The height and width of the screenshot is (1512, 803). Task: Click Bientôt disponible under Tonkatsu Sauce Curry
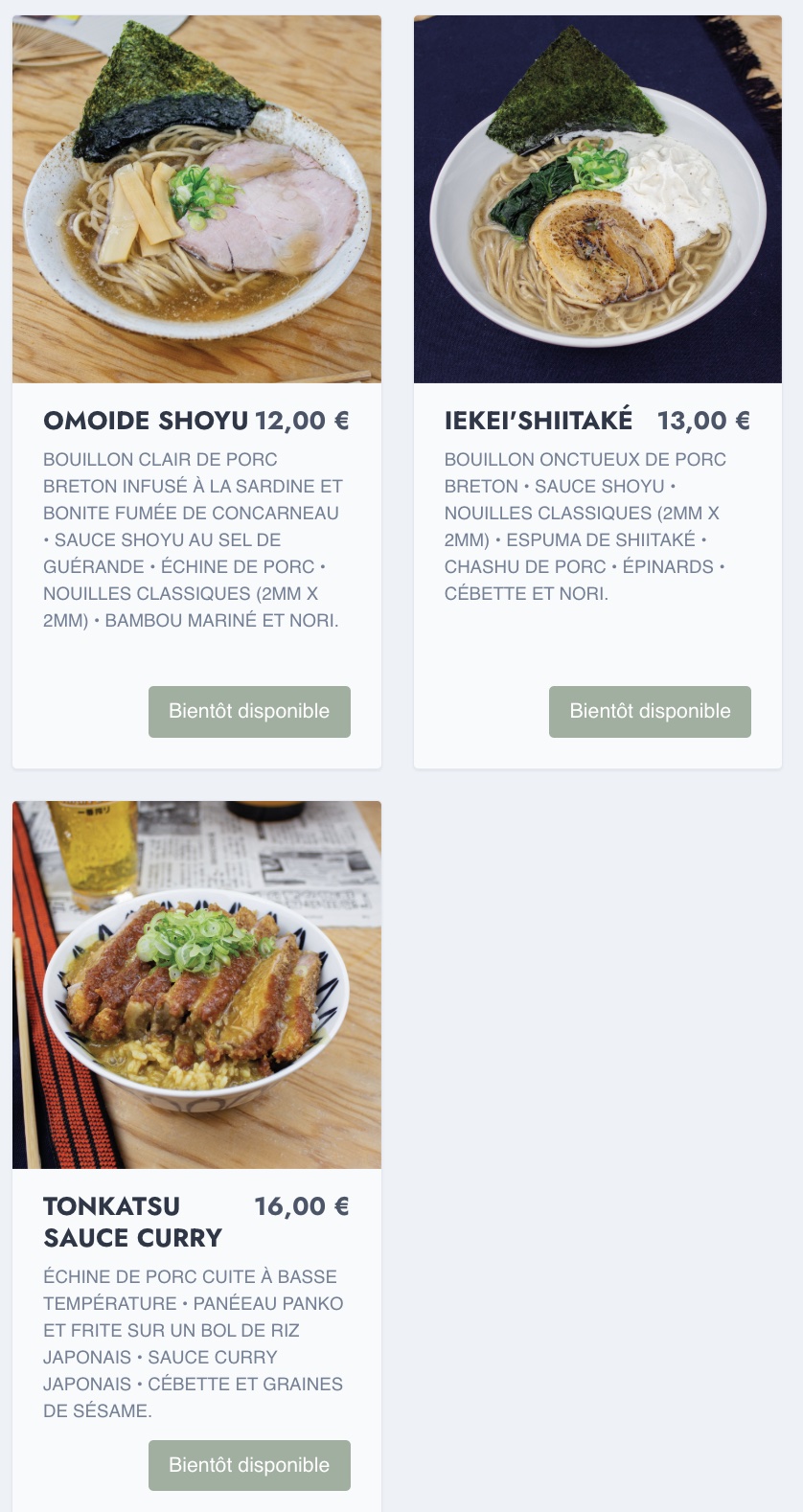[249, 1465]
